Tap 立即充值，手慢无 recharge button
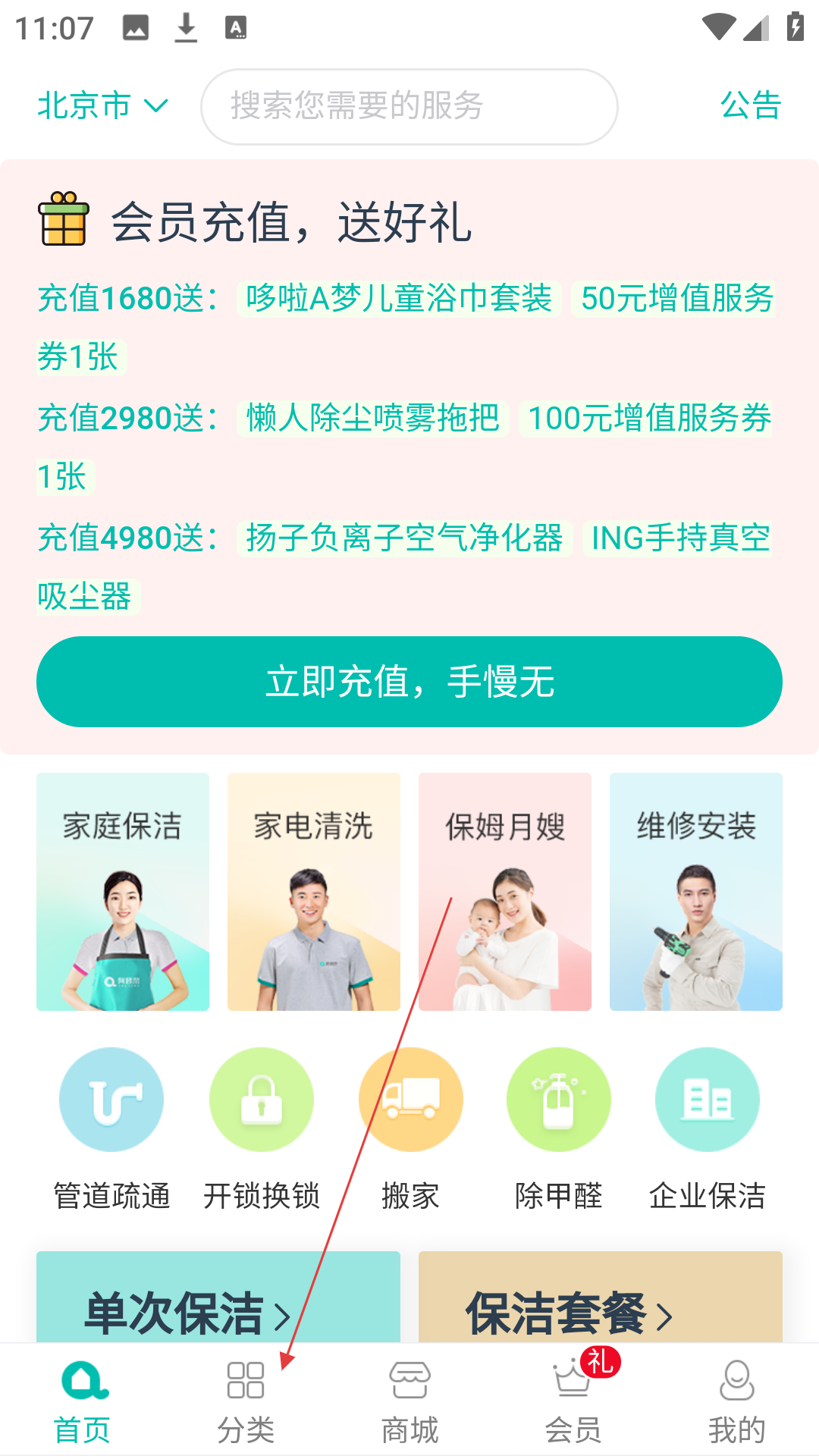Viewport: 819px width, 1456px height. click(x=409, y=682)
